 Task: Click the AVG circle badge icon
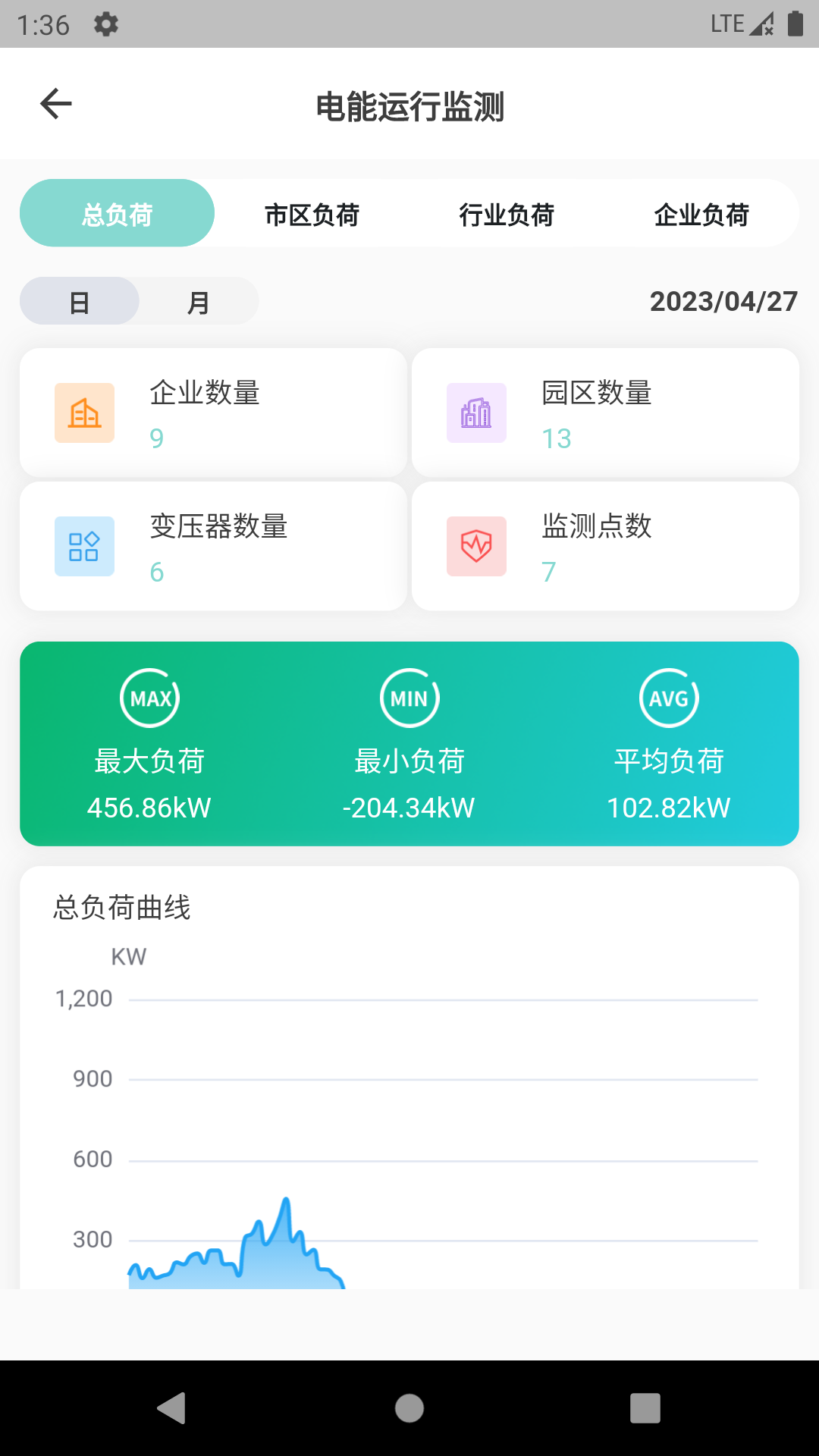(x=670, y=697)
